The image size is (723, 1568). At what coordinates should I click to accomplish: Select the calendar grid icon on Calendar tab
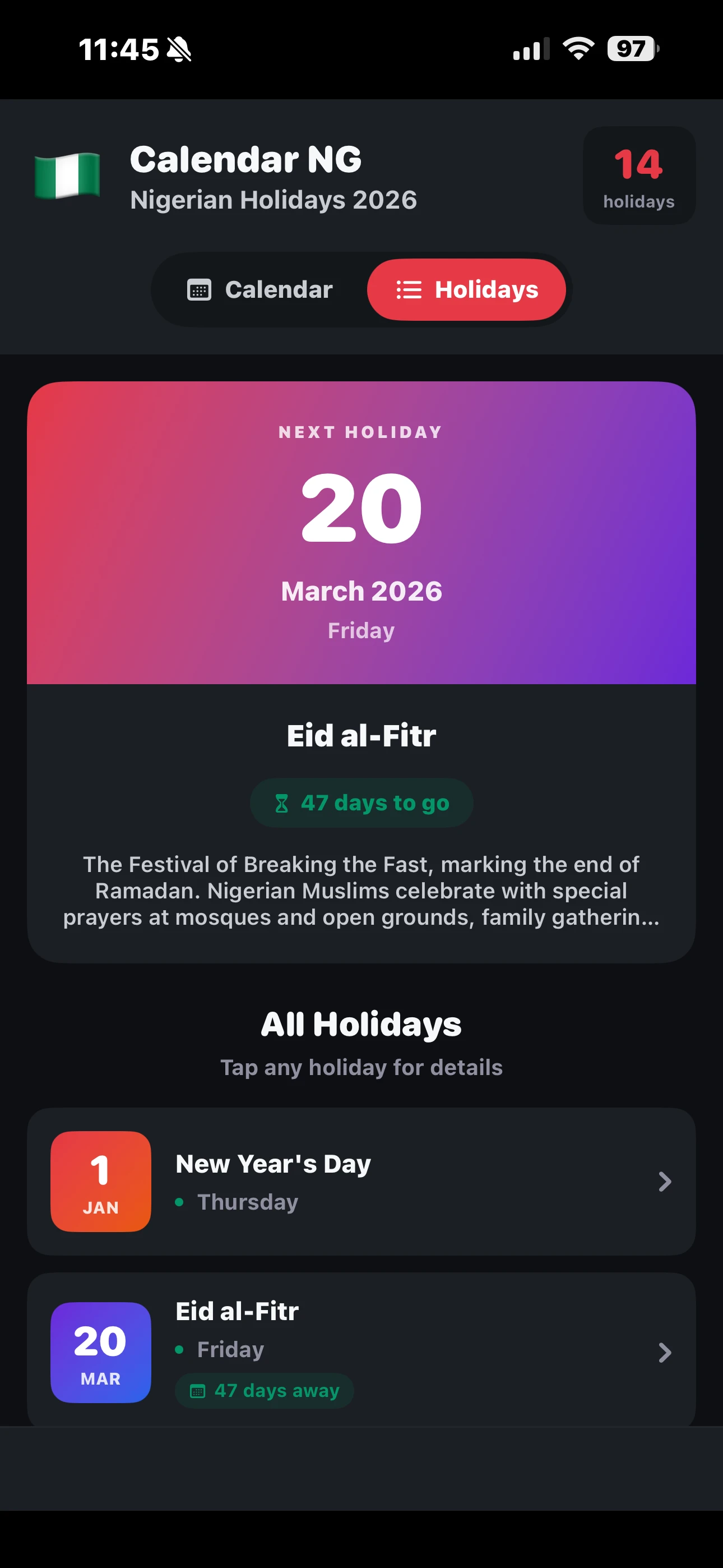[198, 290]
